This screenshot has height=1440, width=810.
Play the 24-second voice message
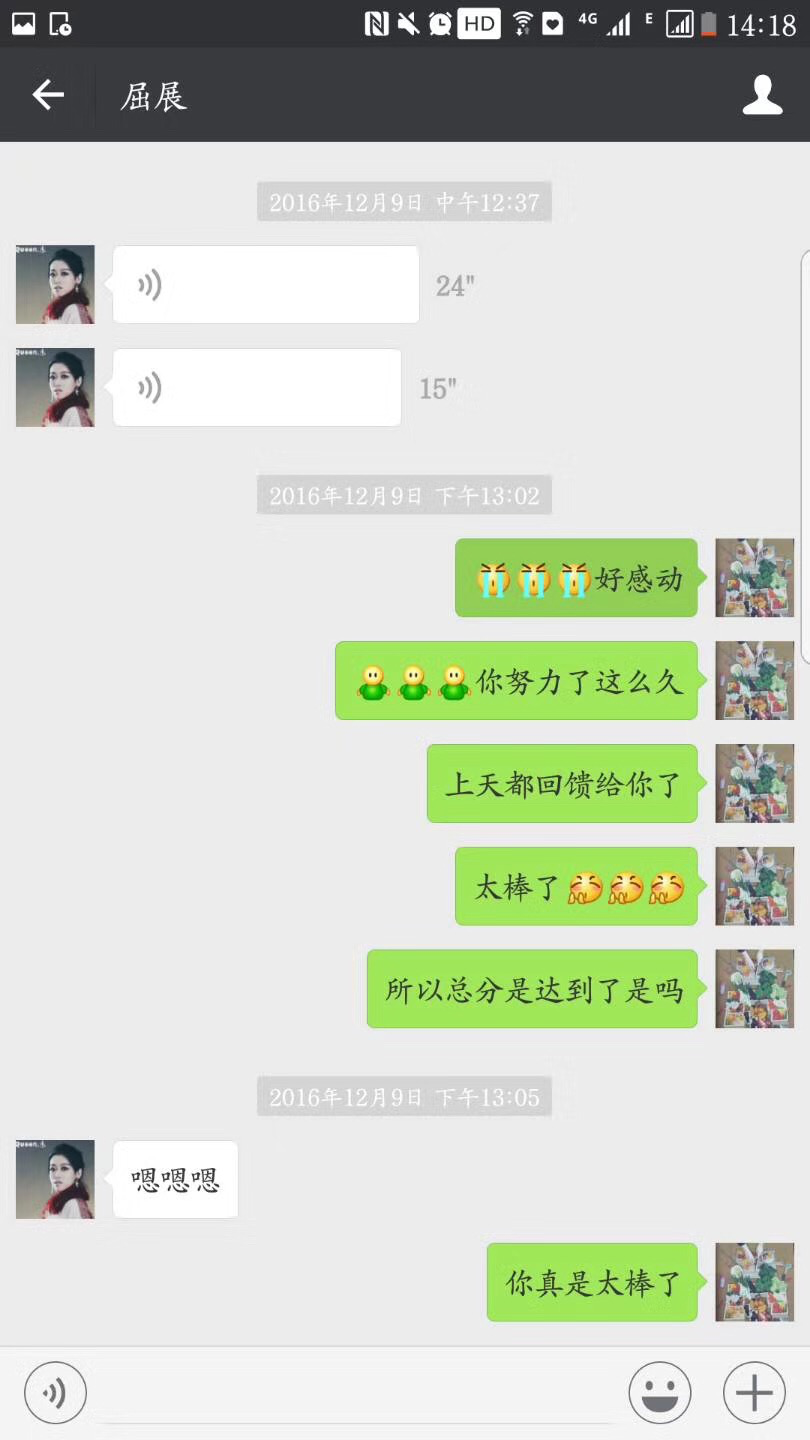coord(265,285)
